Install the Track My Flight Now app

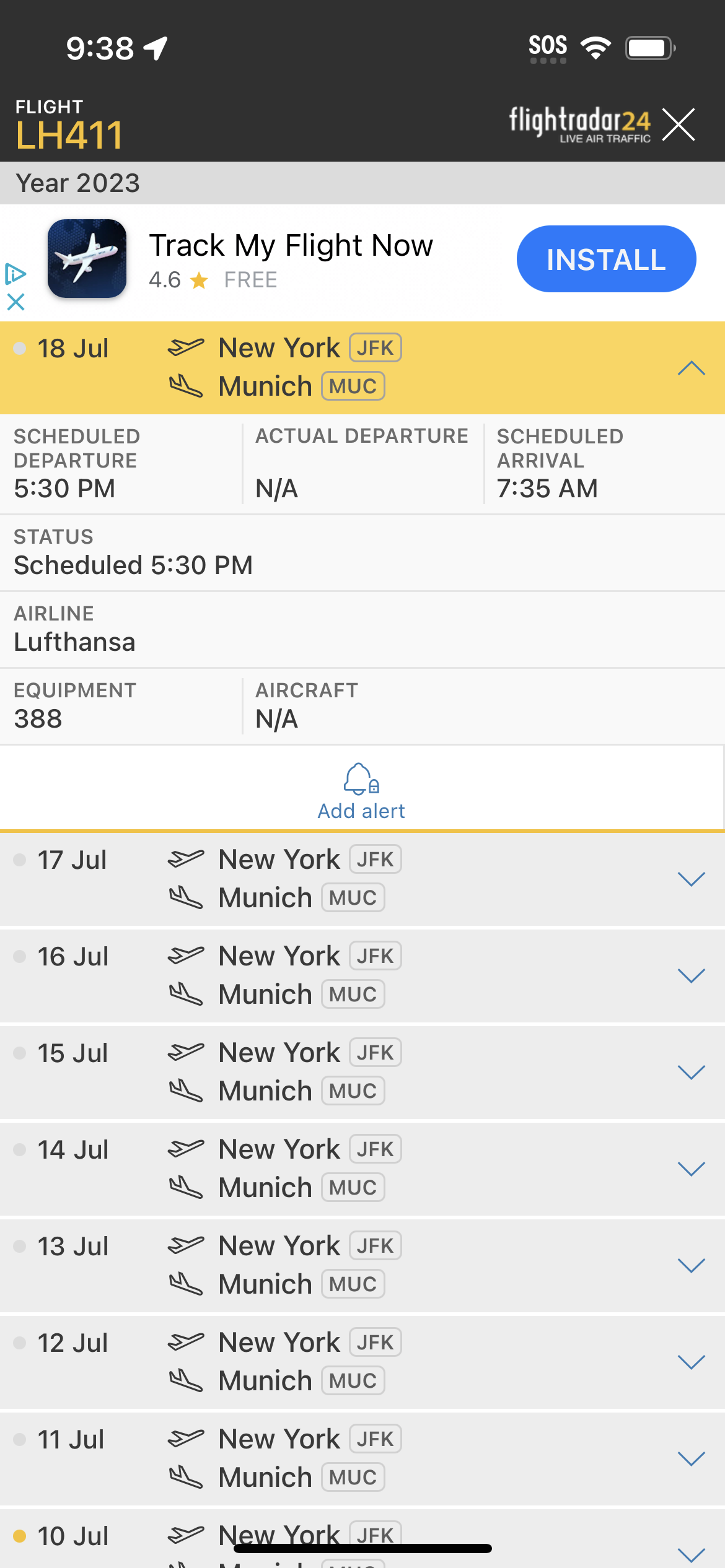[x=606, y=259]
